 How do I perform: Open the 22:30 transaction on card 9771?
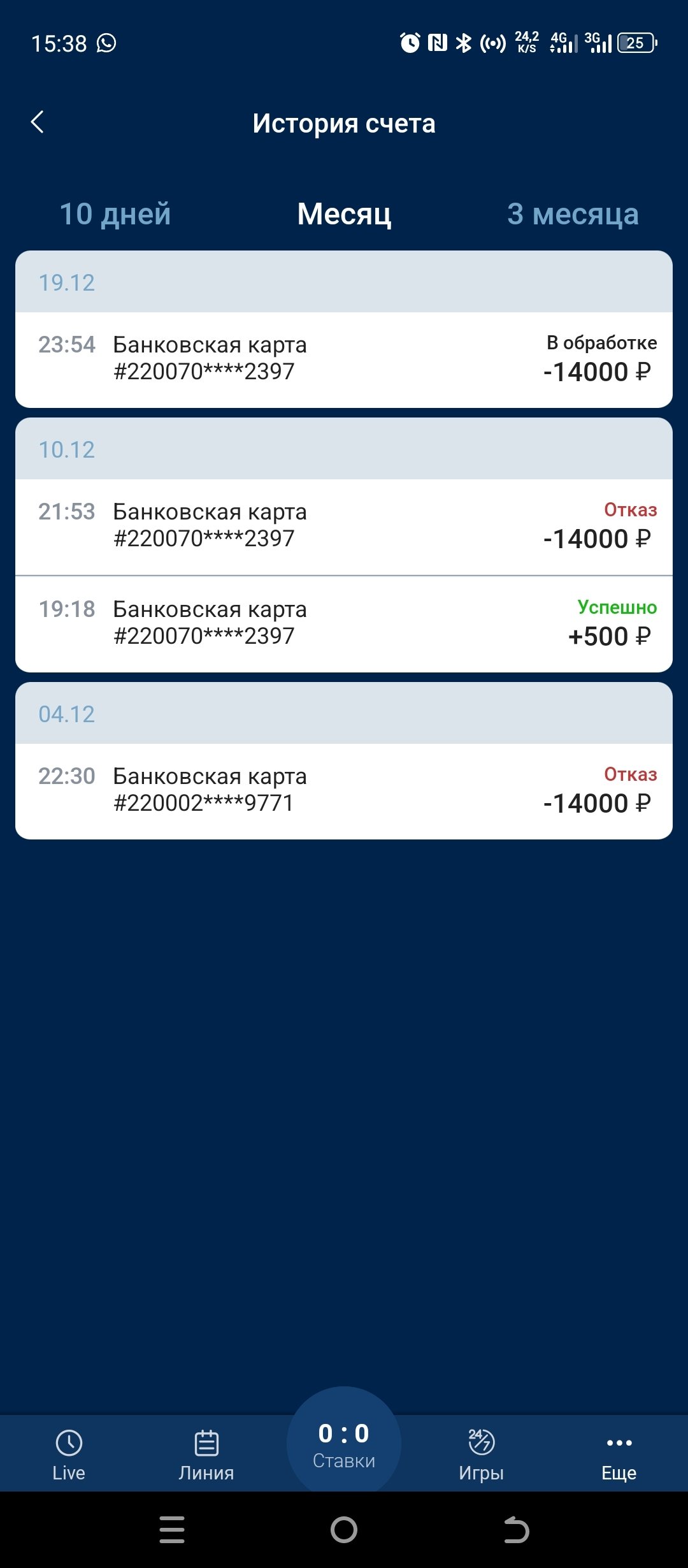(x=344, y=790)
